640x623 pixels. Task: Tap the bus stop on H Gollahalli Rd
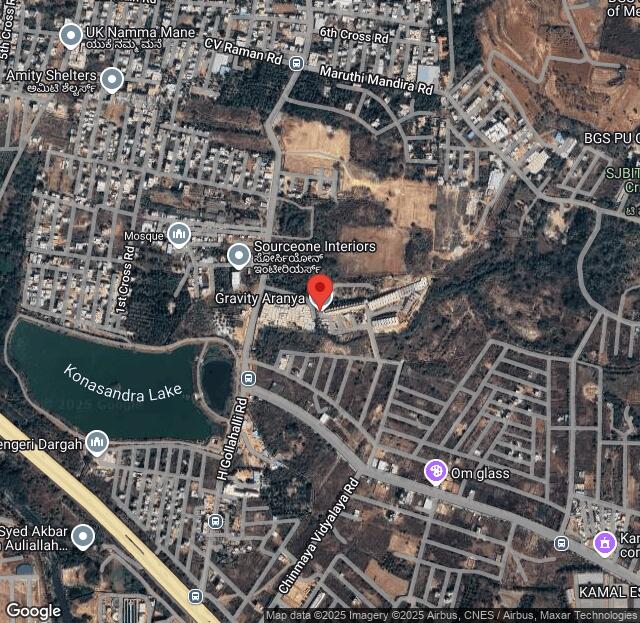(x=248, y=378)
